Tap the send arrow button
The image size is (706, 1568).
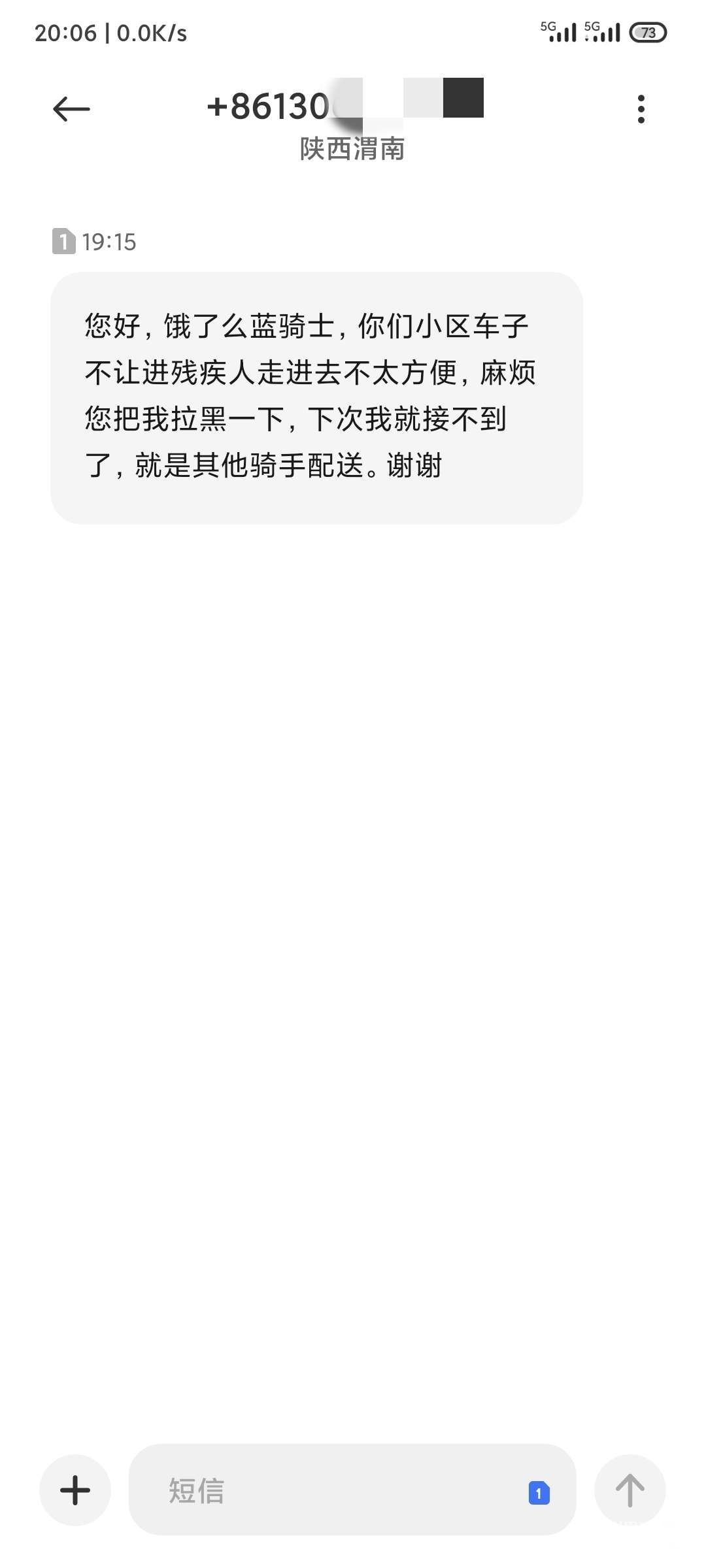point(630,1490)
